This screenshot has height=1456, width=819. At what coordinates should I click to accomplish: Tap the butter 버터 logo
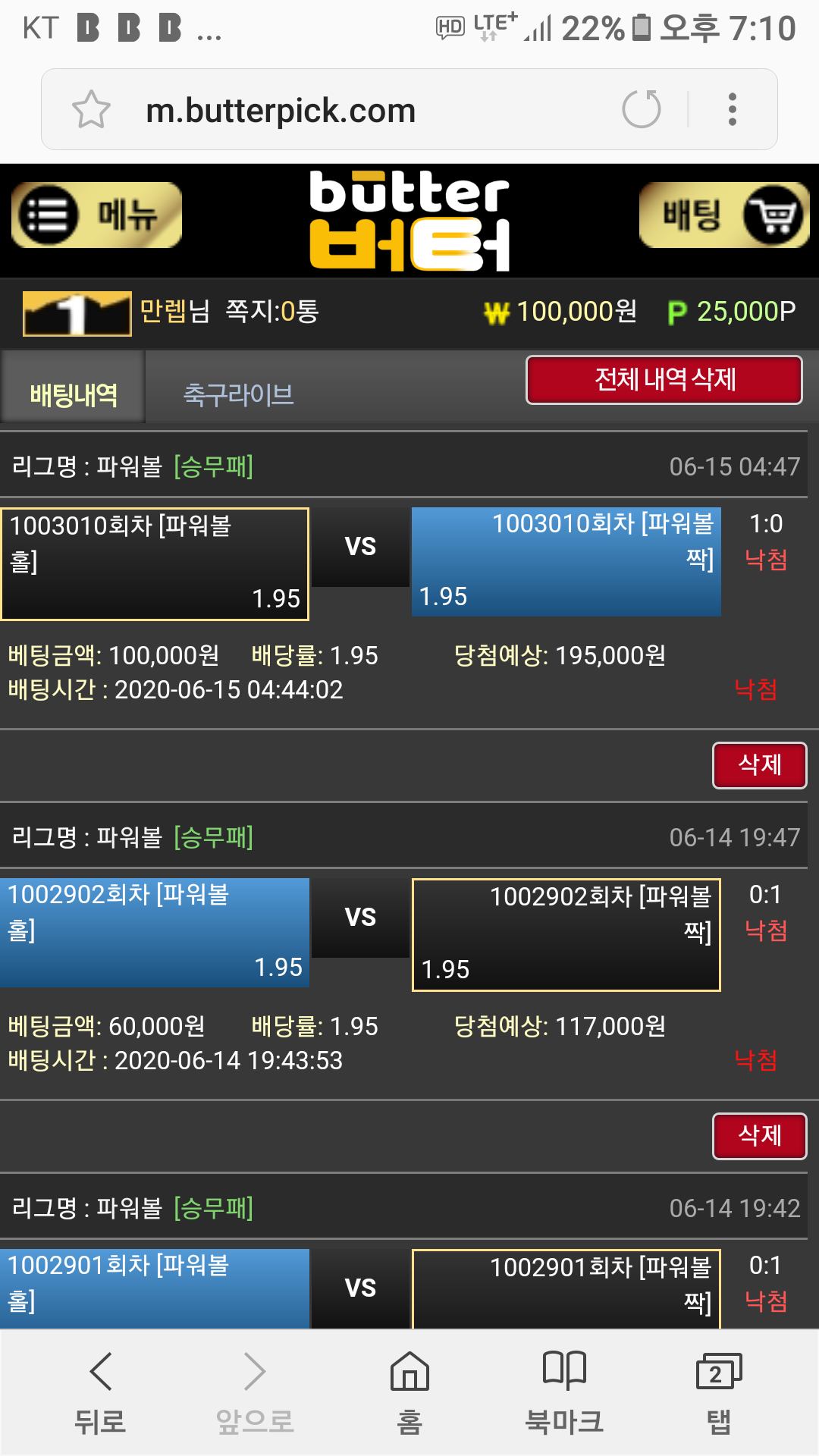[409, 220]
